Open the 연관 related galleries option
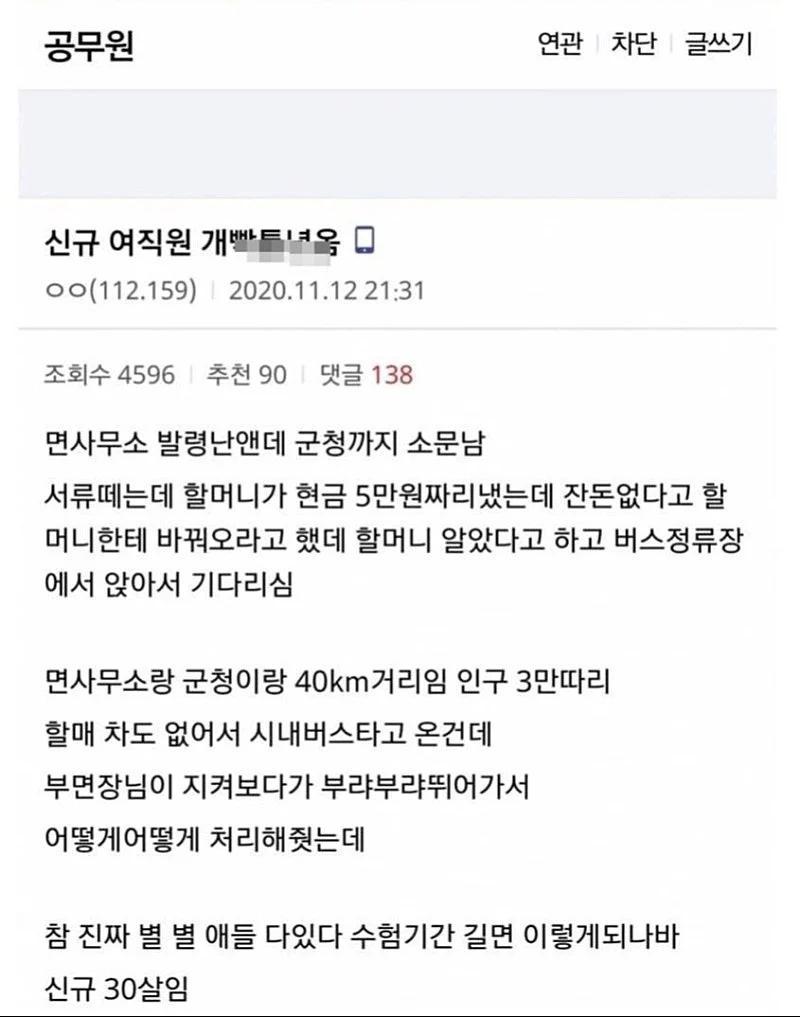This screenshot has width=800, height=1017. 559,45
